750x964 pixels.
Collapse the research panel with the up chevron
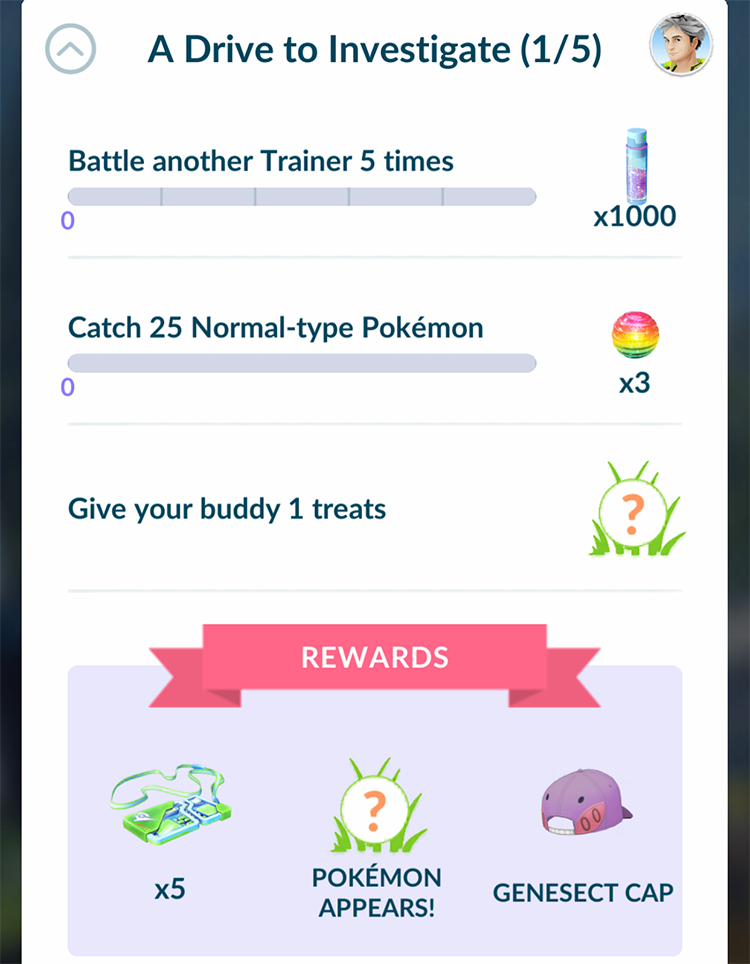70,48
